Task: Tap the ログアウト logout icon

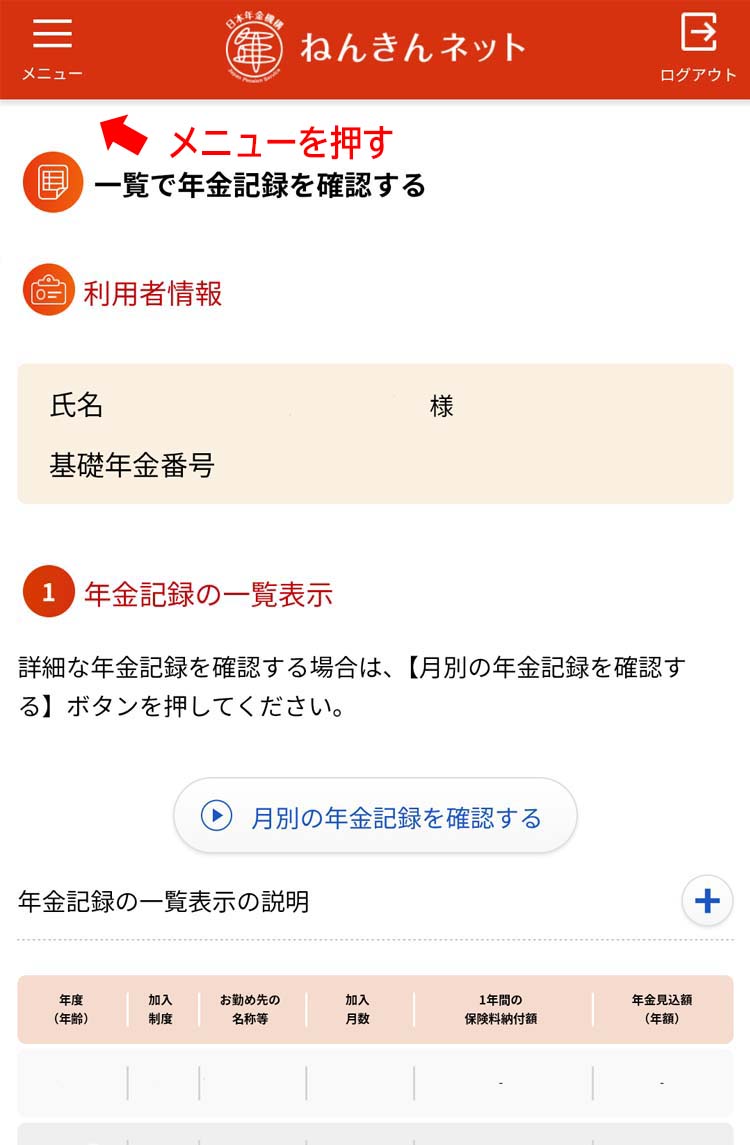Action: tap(698, 45)
